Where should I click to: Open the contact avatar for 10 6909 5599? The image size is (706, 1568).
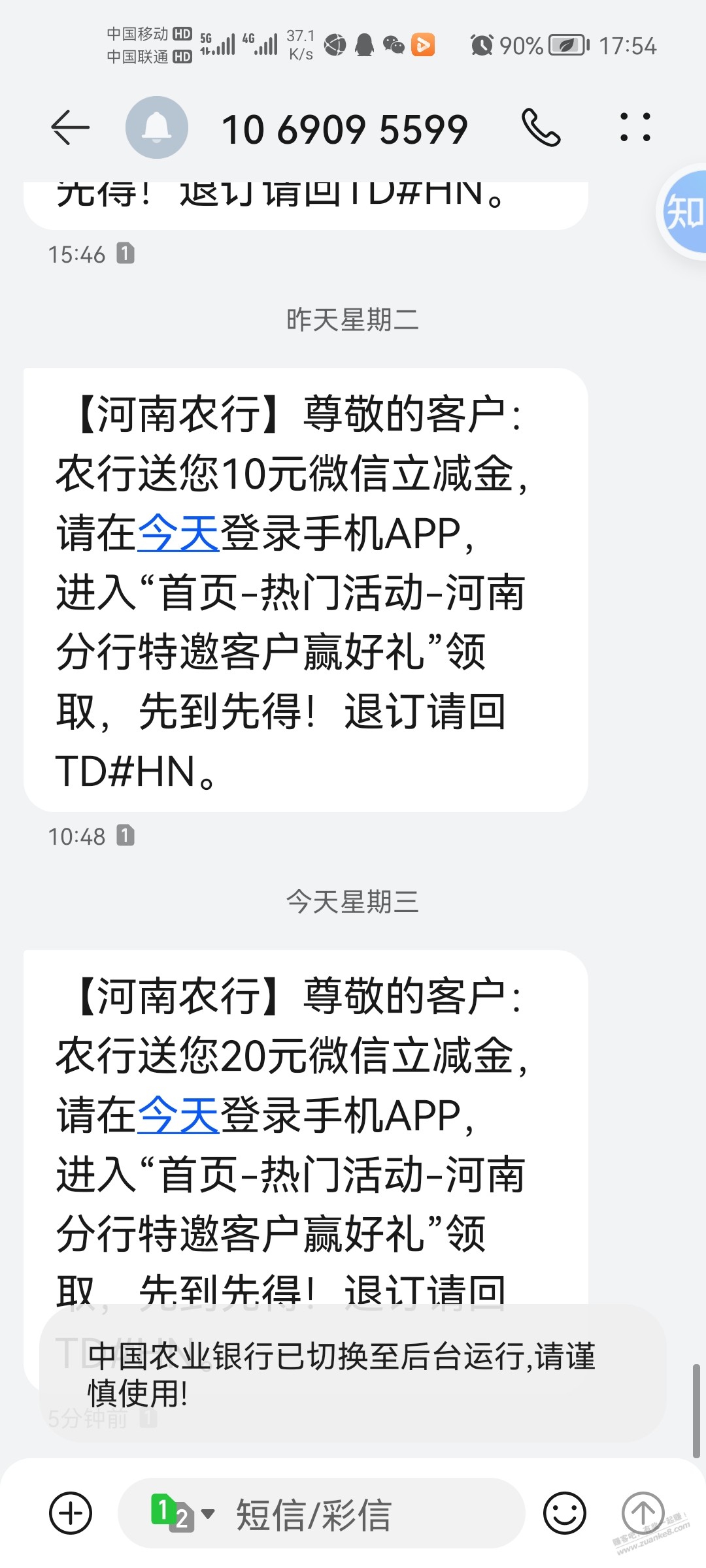tap(157, 127)
